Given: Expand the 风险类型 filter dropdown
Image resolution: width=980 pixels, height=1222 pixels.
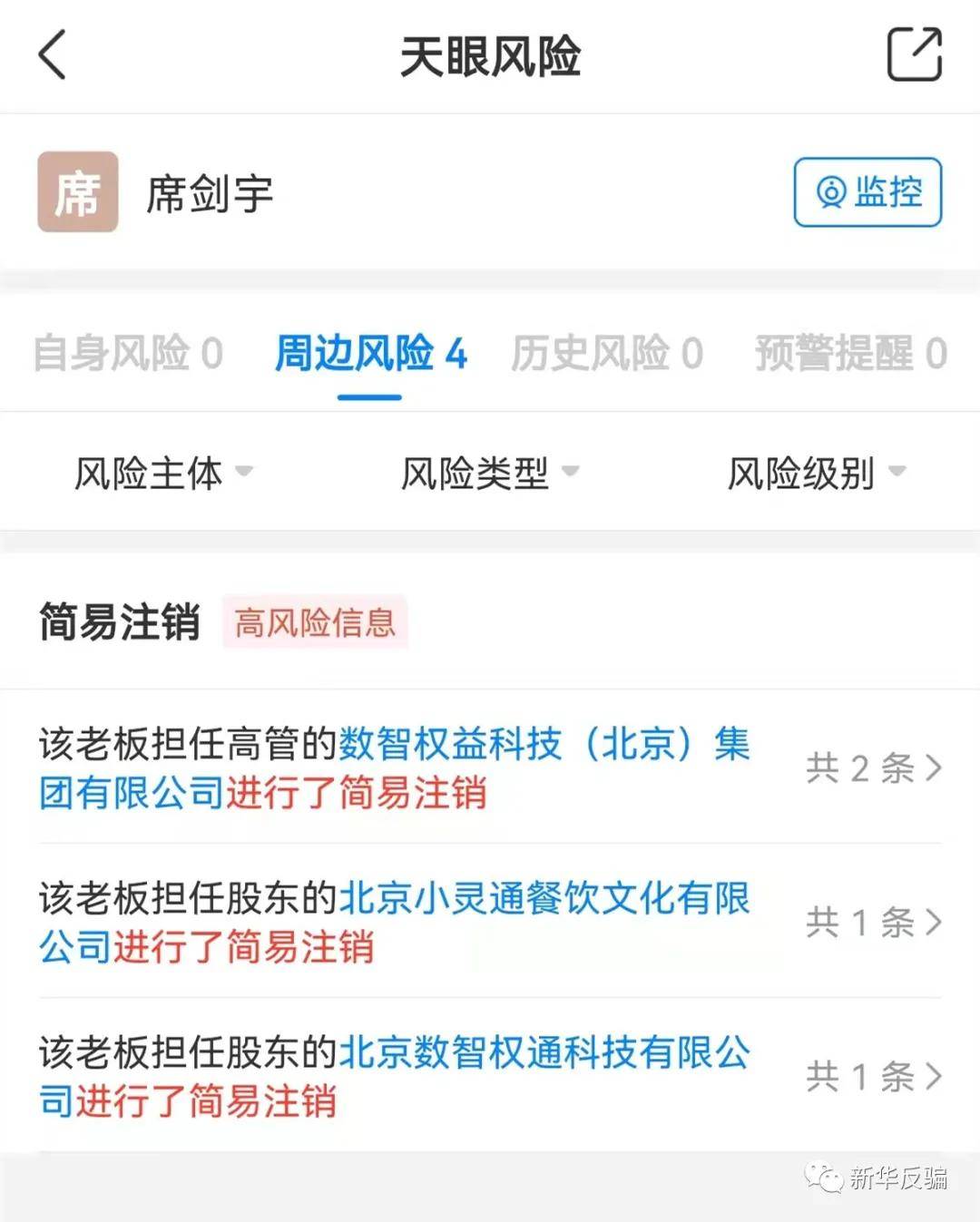Looking at the screenshot, I should pyautogui.click(x=490, y=473).
